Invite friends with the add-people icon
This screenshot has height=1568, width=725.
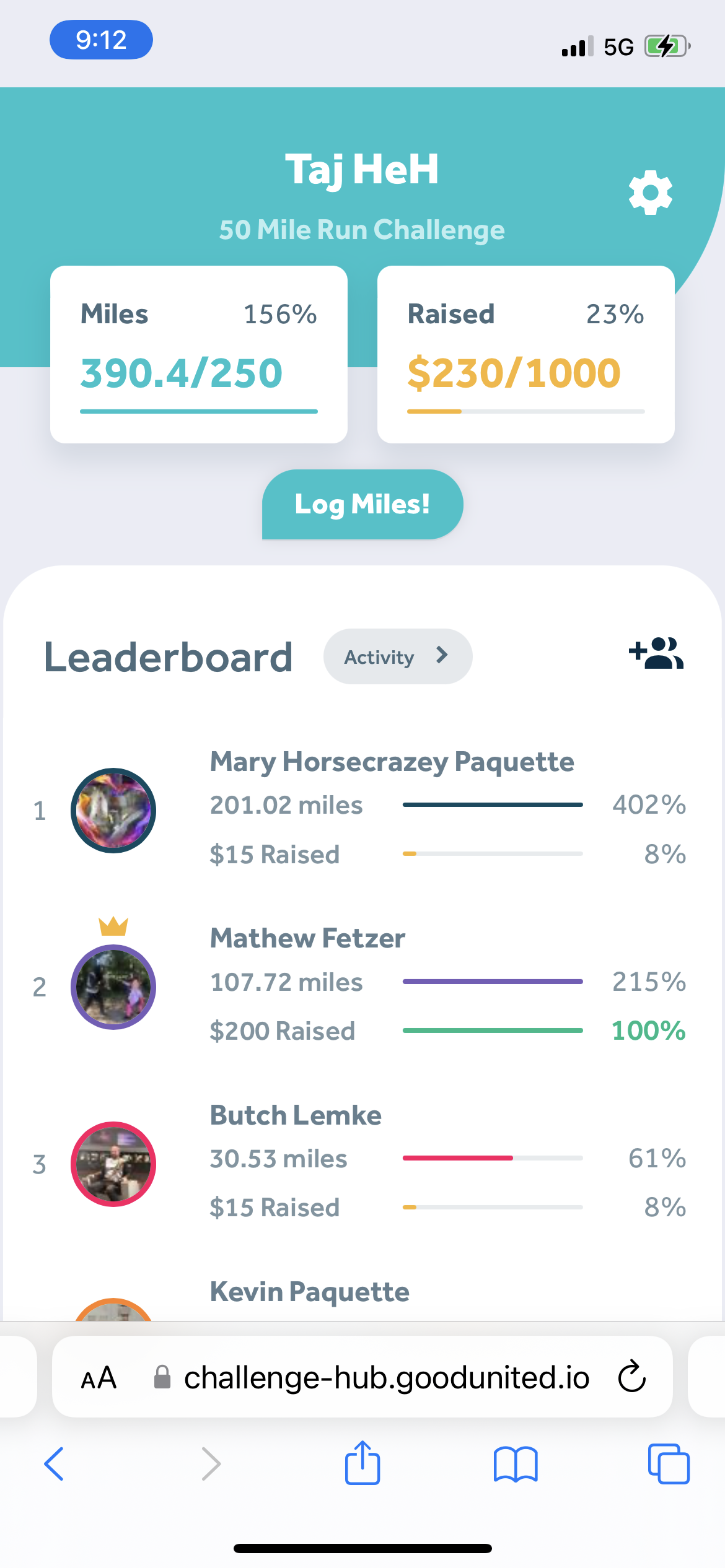[656, 653]
